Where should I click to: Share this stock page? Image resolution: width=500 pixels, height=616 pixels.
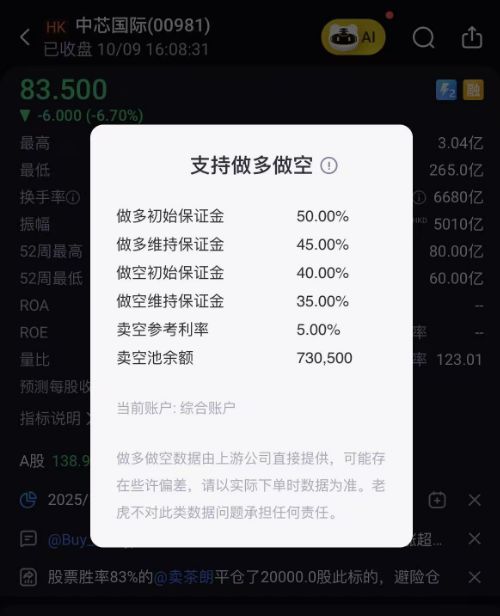pos(472,37)
